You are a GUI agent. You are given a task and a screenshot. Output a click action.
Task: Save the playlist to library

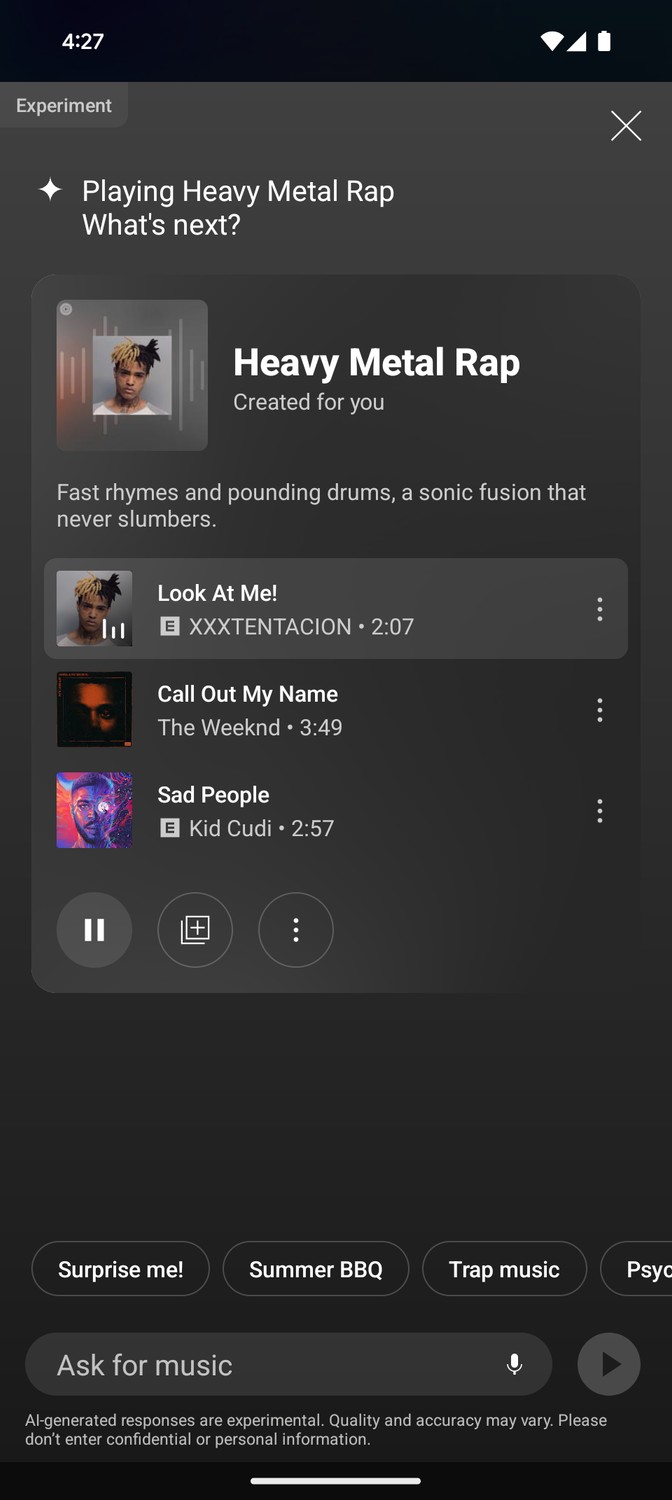click(x=195, y=930)
